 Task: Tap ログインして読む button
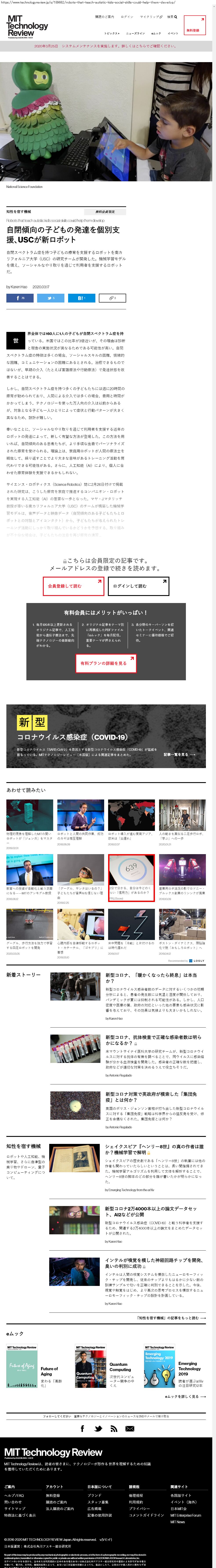pyautogui.click(x=138, y=586)
